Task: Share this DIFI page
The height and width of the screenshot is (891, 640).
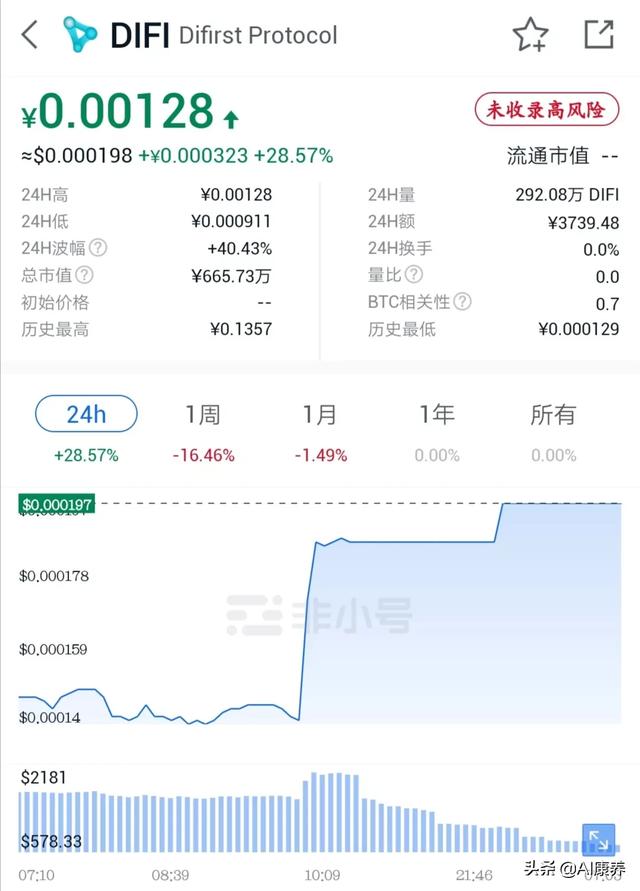Action: (x=598, y=34)
